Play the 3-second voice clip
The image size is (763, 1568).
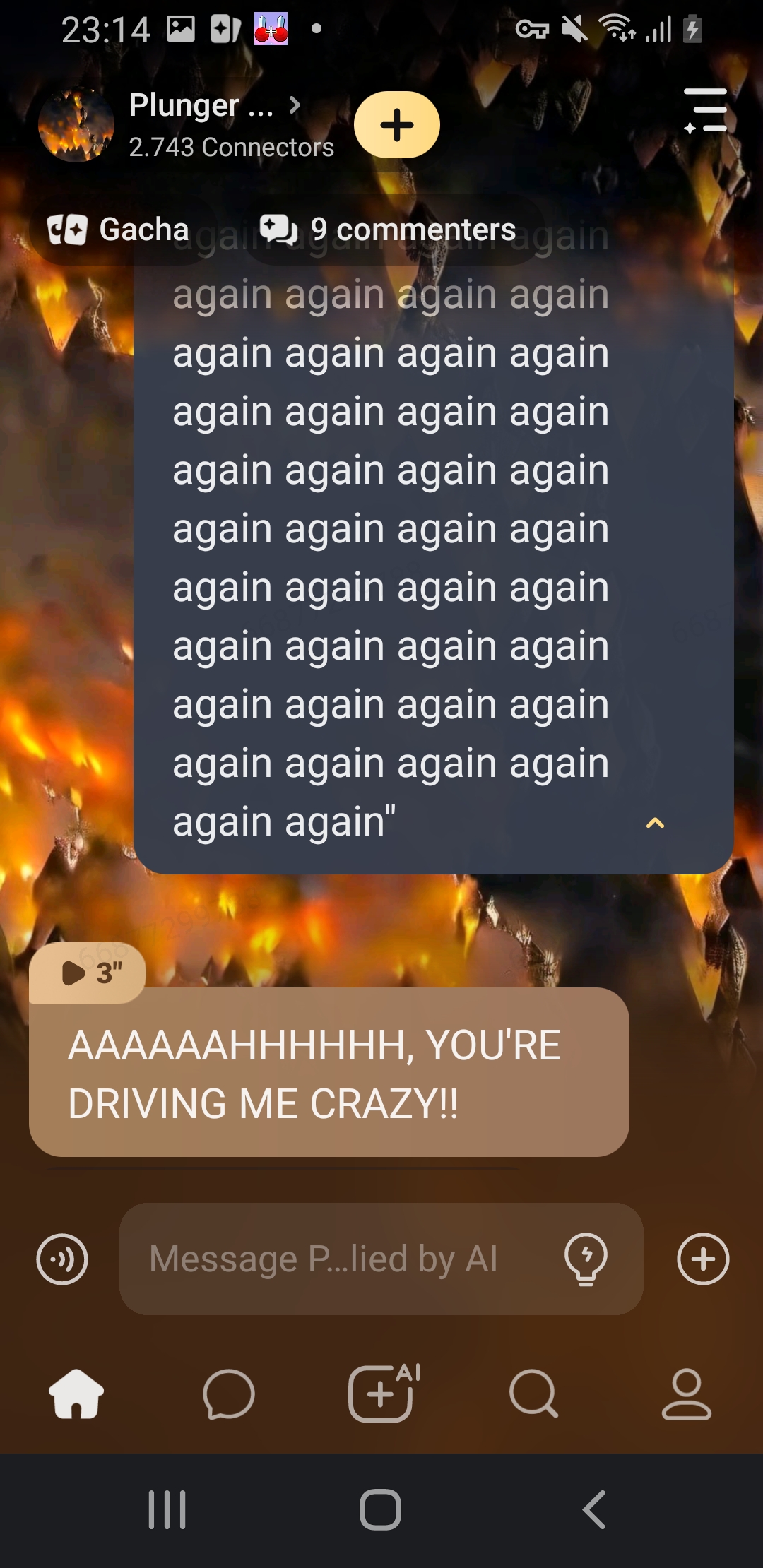[x=88, y=973]
